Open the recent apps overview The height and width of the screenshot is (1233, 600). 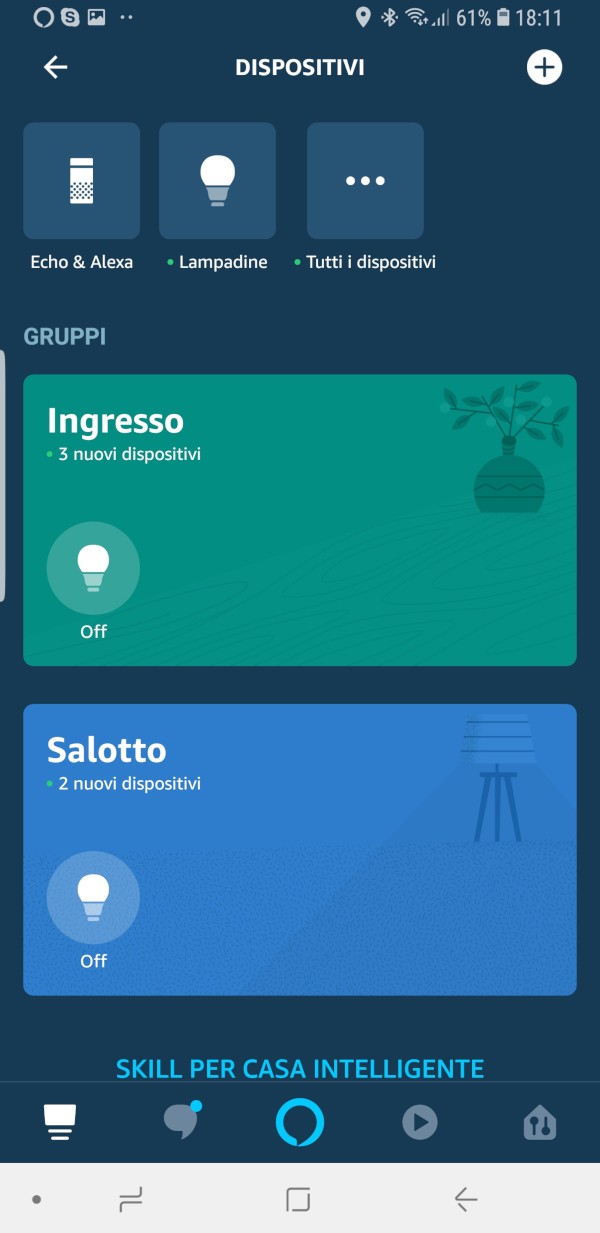coord(131,1199)
